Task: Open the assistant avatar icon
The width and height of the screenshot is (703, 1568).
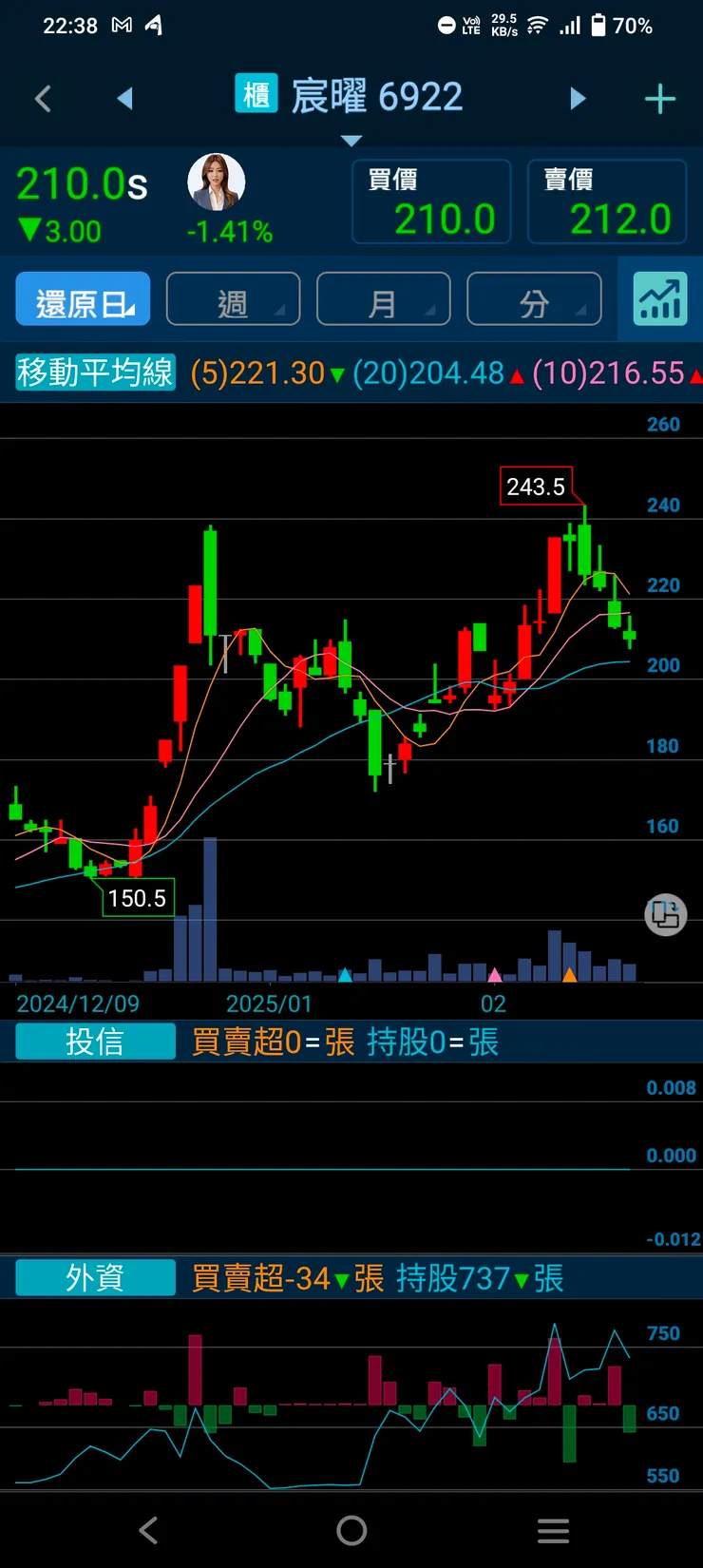Action: point(217,182)
